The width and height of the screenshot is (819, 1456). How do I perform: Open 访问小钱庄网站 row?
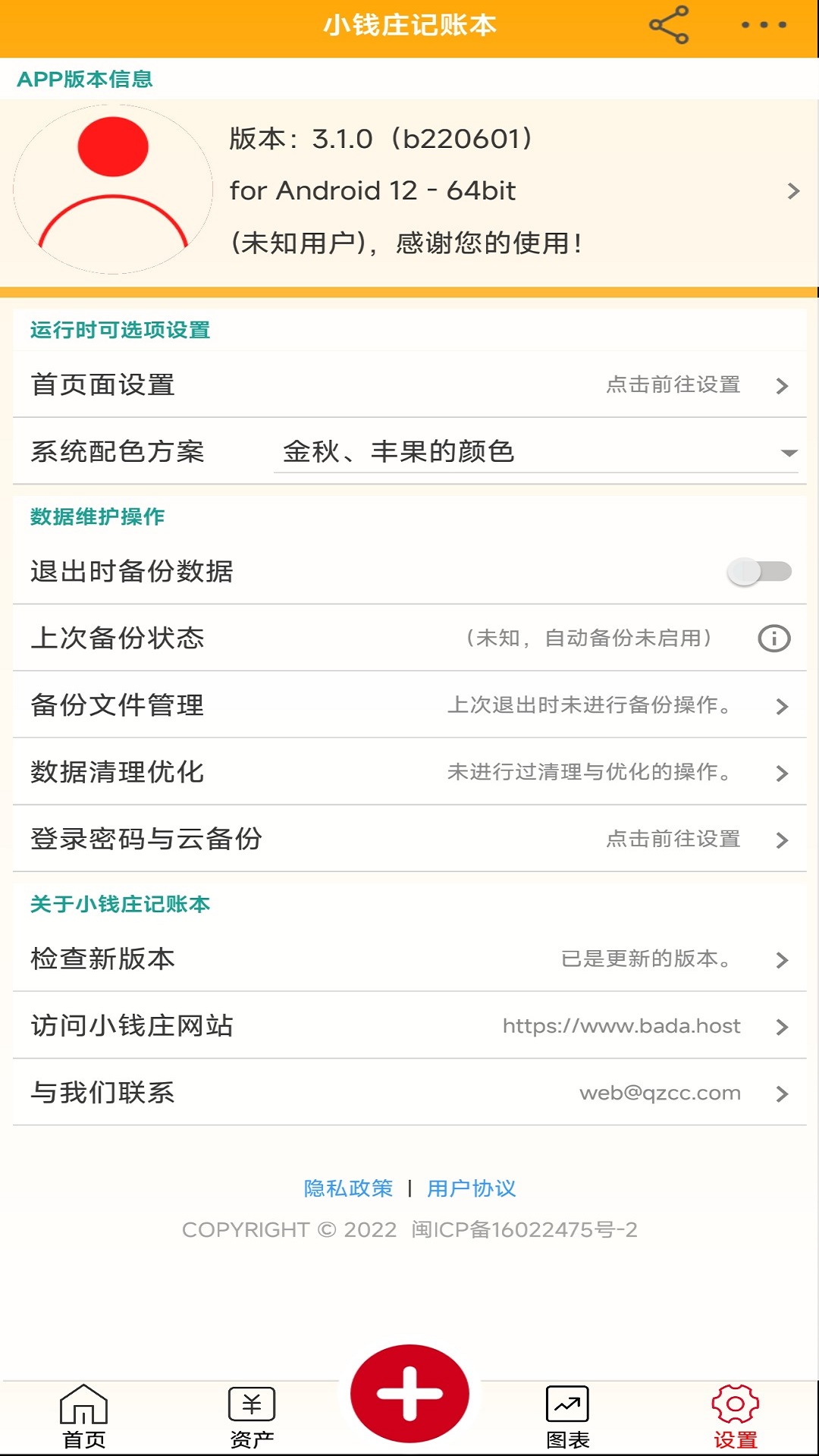[x=409, y=1026]
